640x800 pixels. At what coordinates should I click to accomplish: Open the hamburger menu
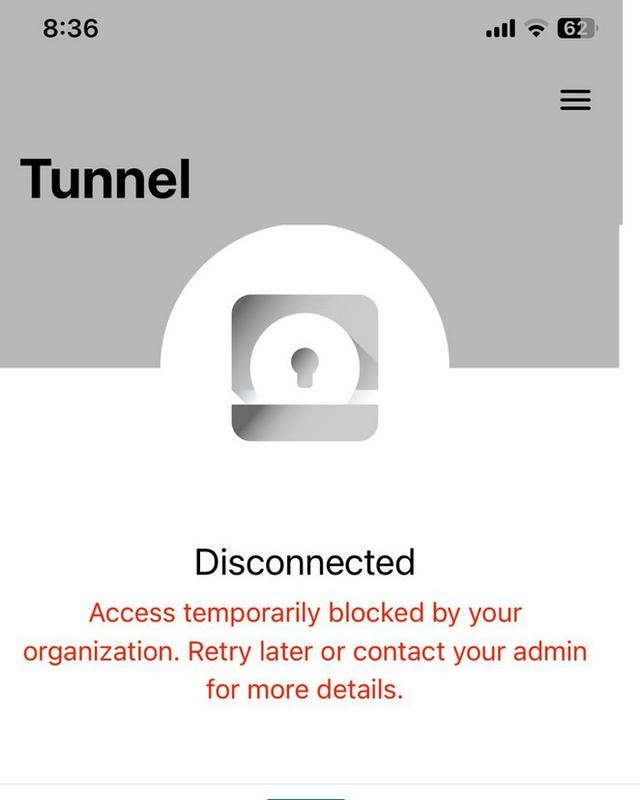(575, 100)
